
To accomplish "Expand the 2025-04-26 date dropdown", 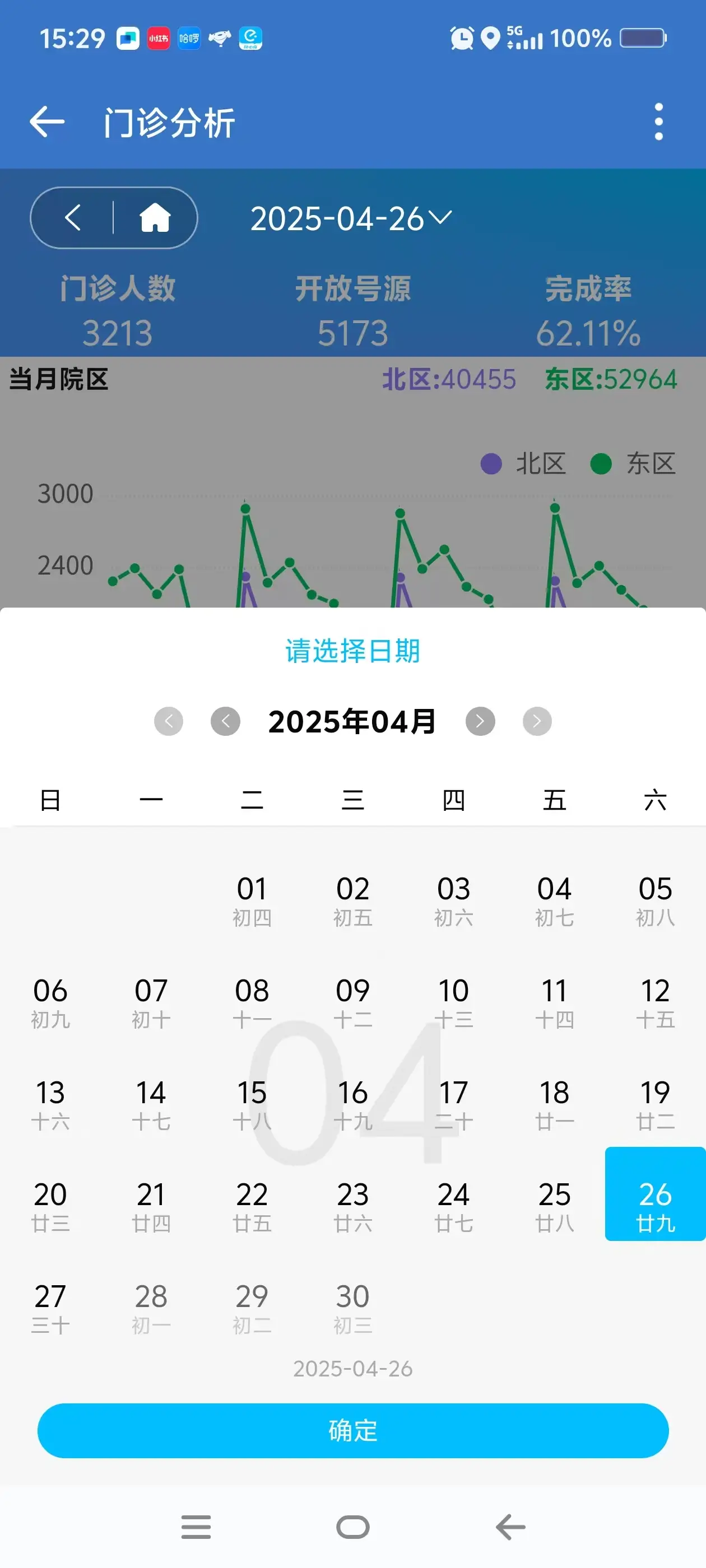I will click(350, 218).
